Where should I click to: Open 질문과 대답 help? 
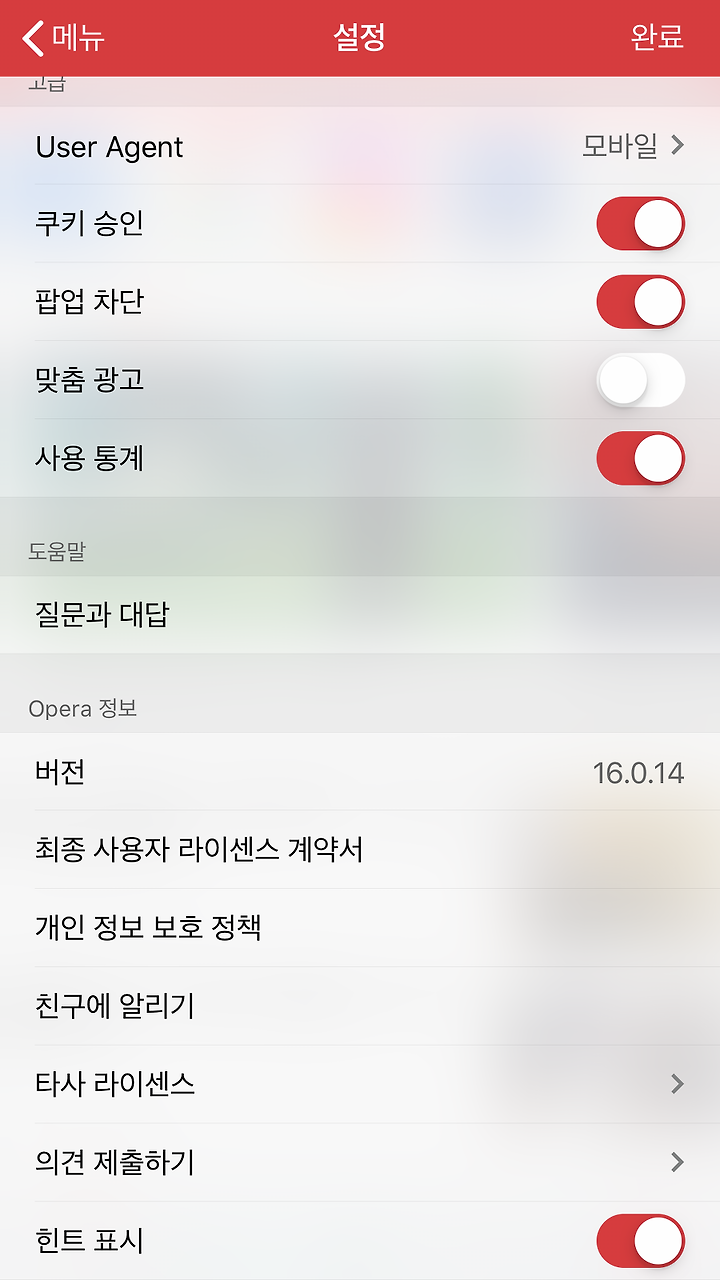[x=360, y=615]
